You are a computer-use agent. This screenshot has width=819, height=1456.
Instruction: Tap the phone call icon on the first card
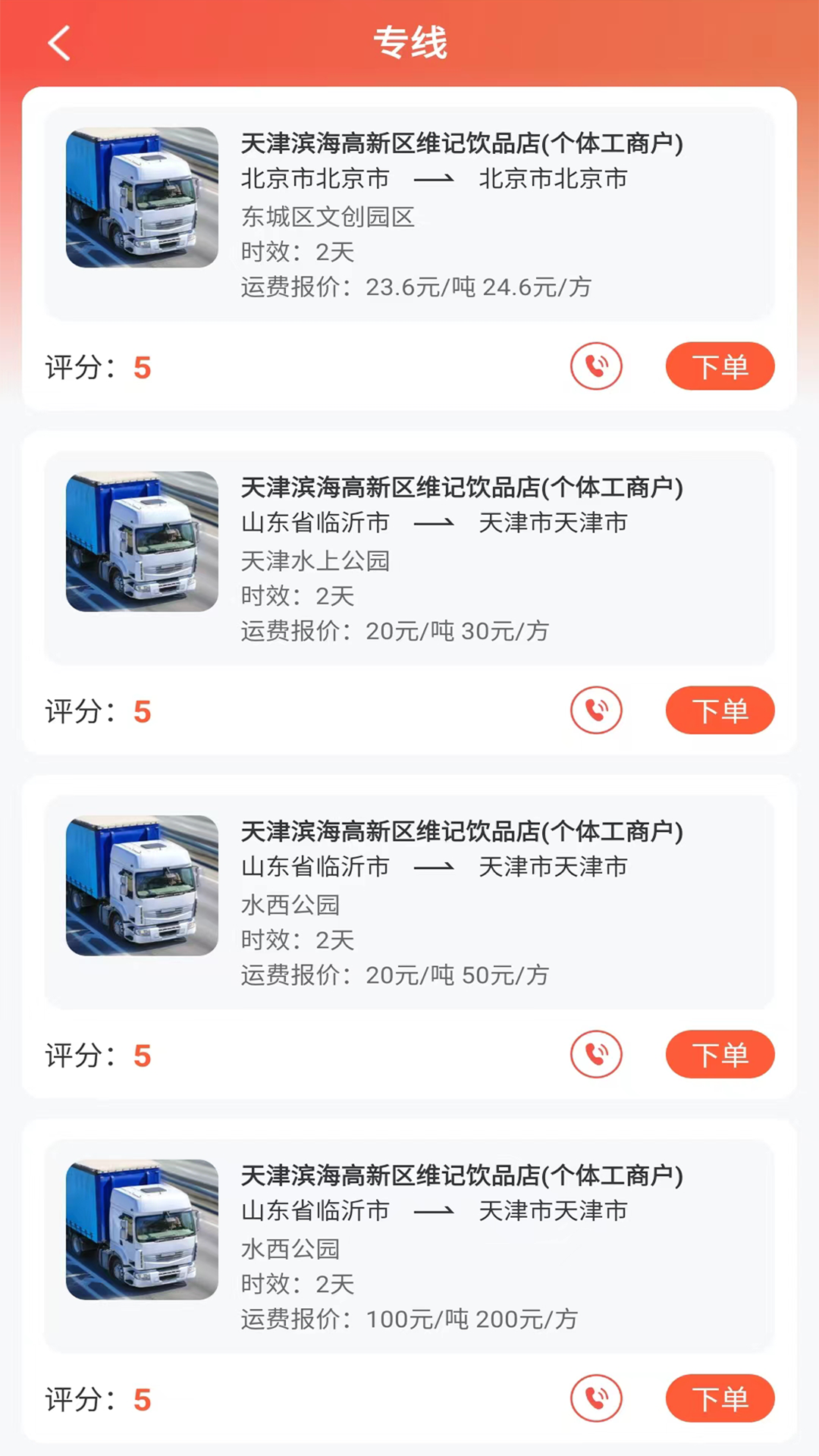click(x=596, y=366)
